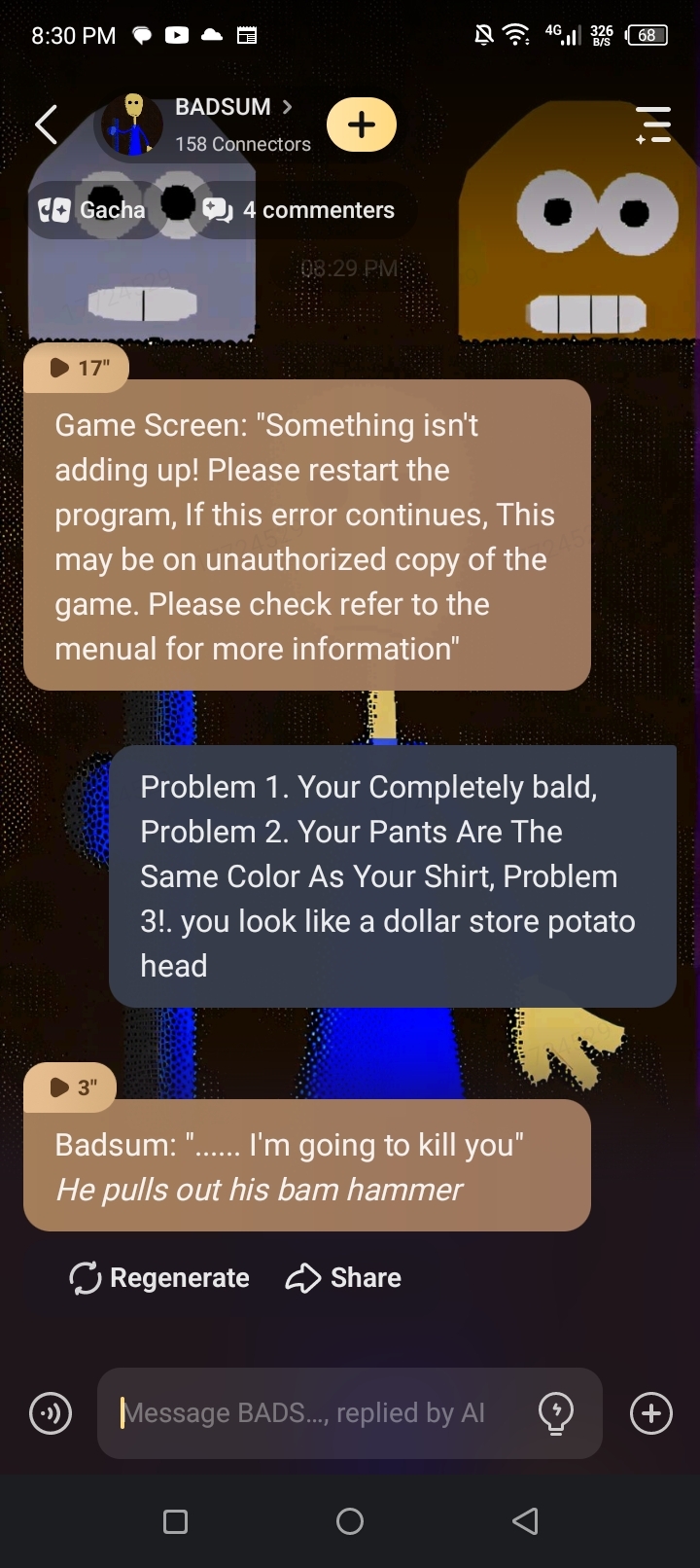This screenshot has width=700, height=1568.
Task: Go back using the top-left arrow
Action: coord(46,125)
